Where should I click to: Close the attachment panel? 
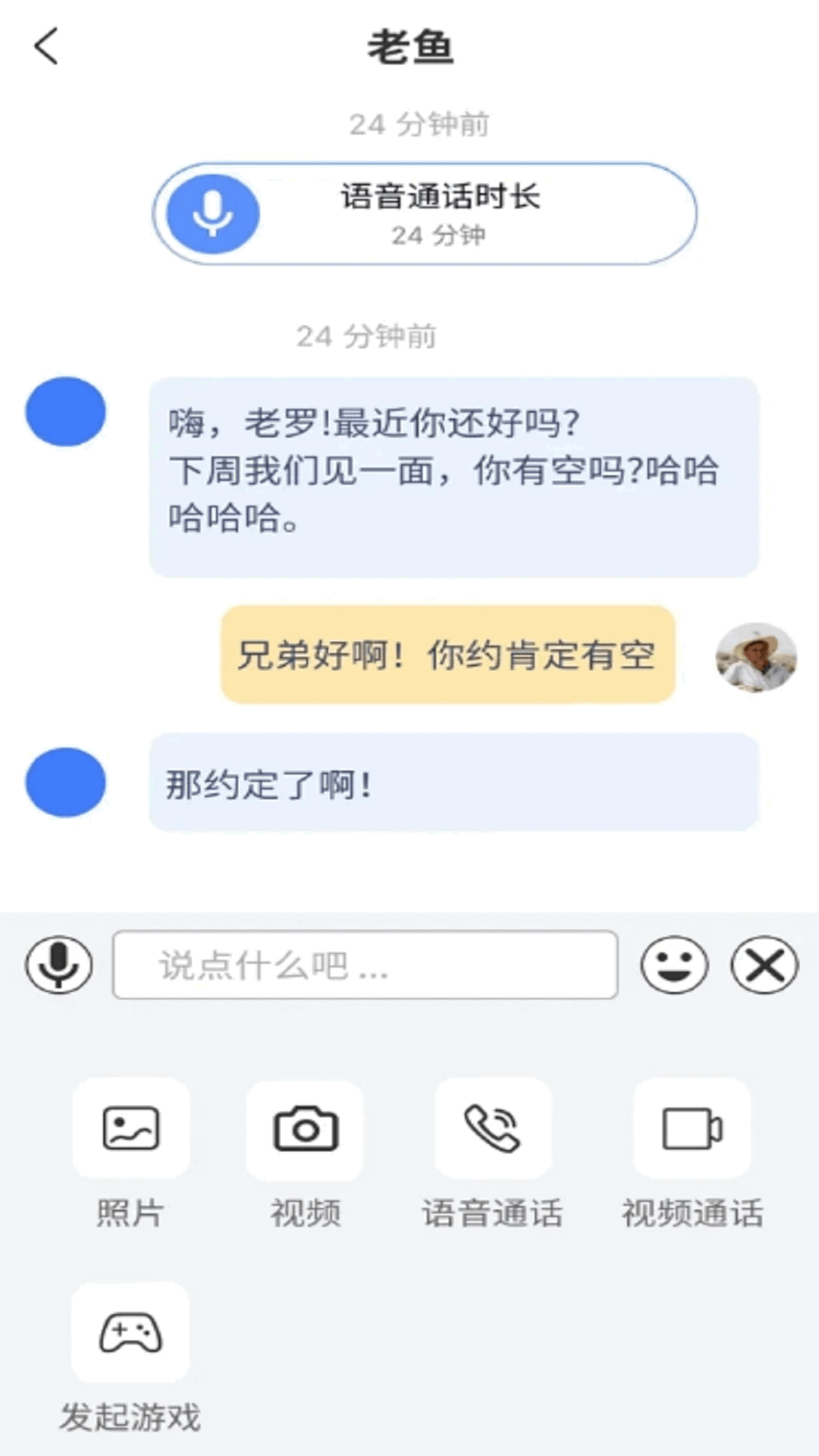tap(764, 965)
